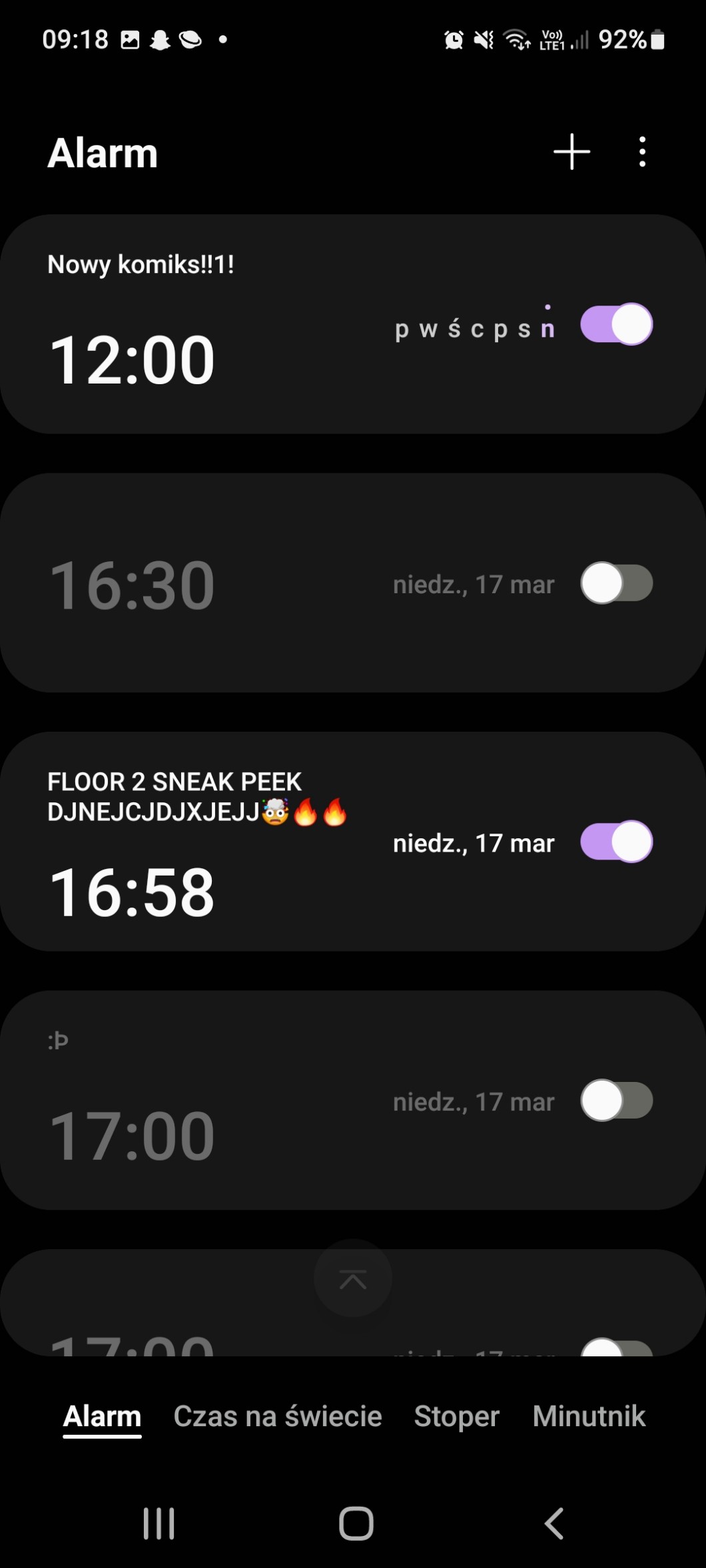Open the Minutnik tab
Screen dimensions: 706x1568
589,1416
